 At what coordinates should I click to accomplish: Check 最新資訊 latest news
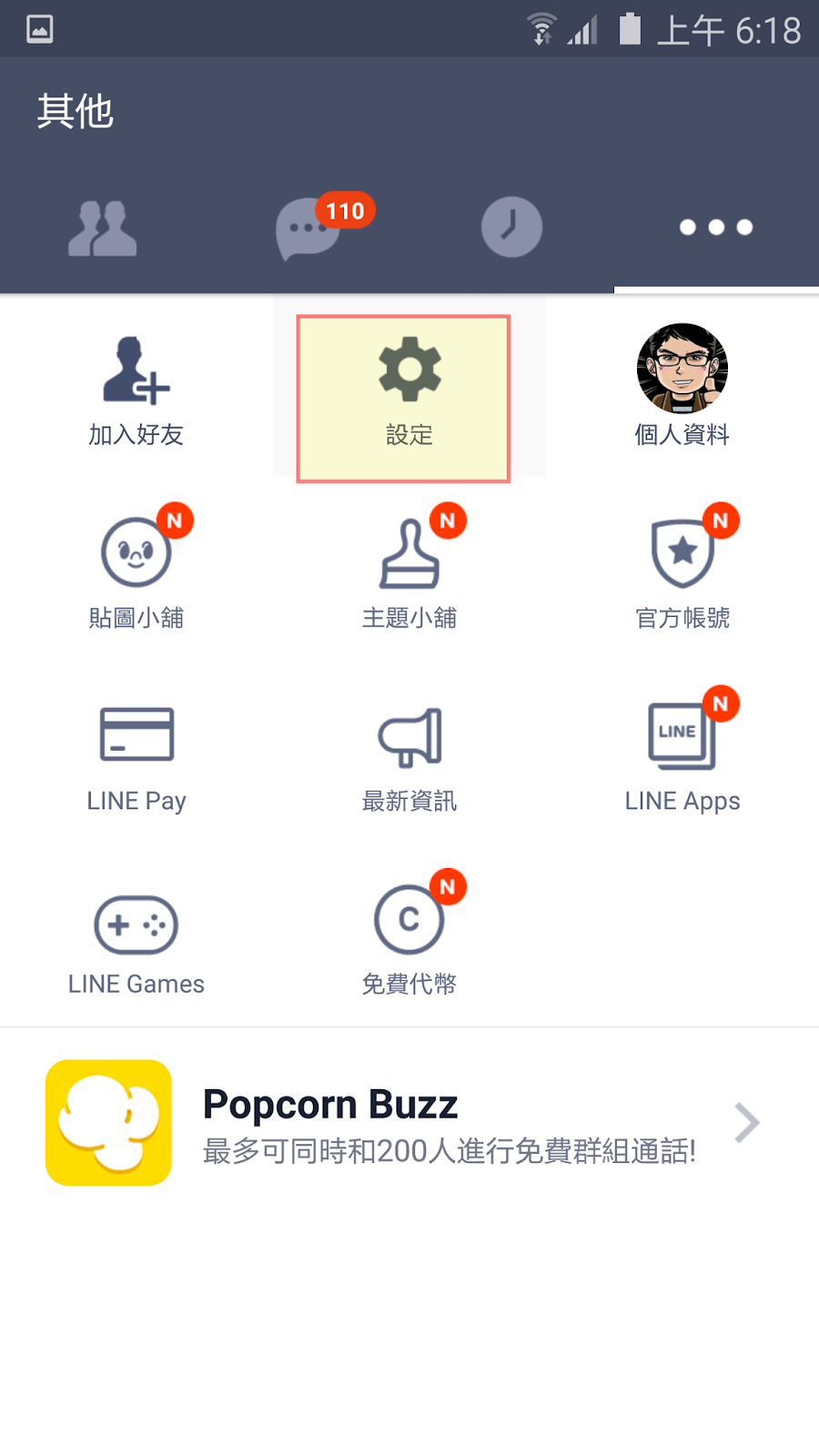click(x=409, y=755)
